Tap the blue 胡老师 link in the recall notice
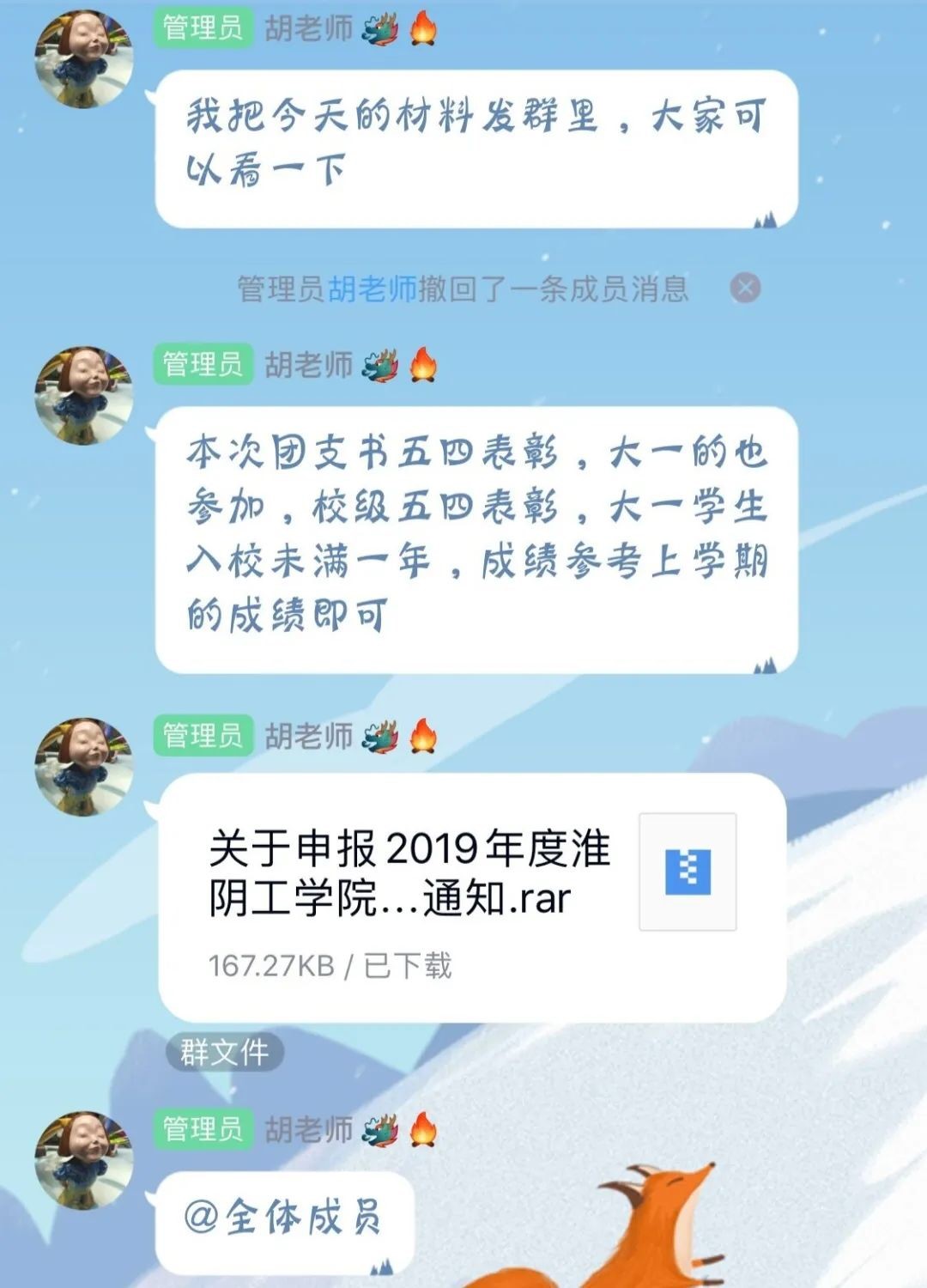This screenshot has width=927, height=1288. [372, 289]
